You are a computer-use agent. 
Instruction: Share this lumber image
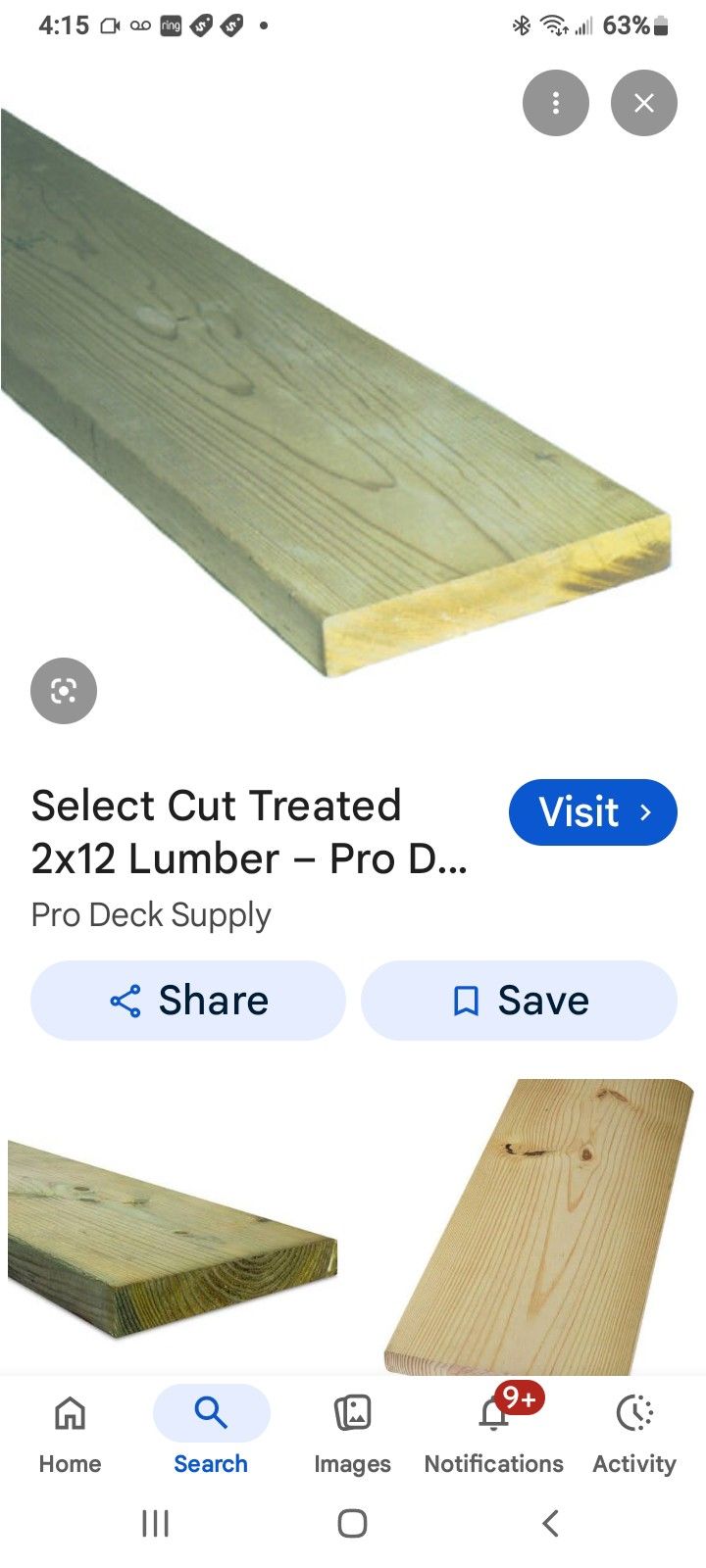[188, 1001]
